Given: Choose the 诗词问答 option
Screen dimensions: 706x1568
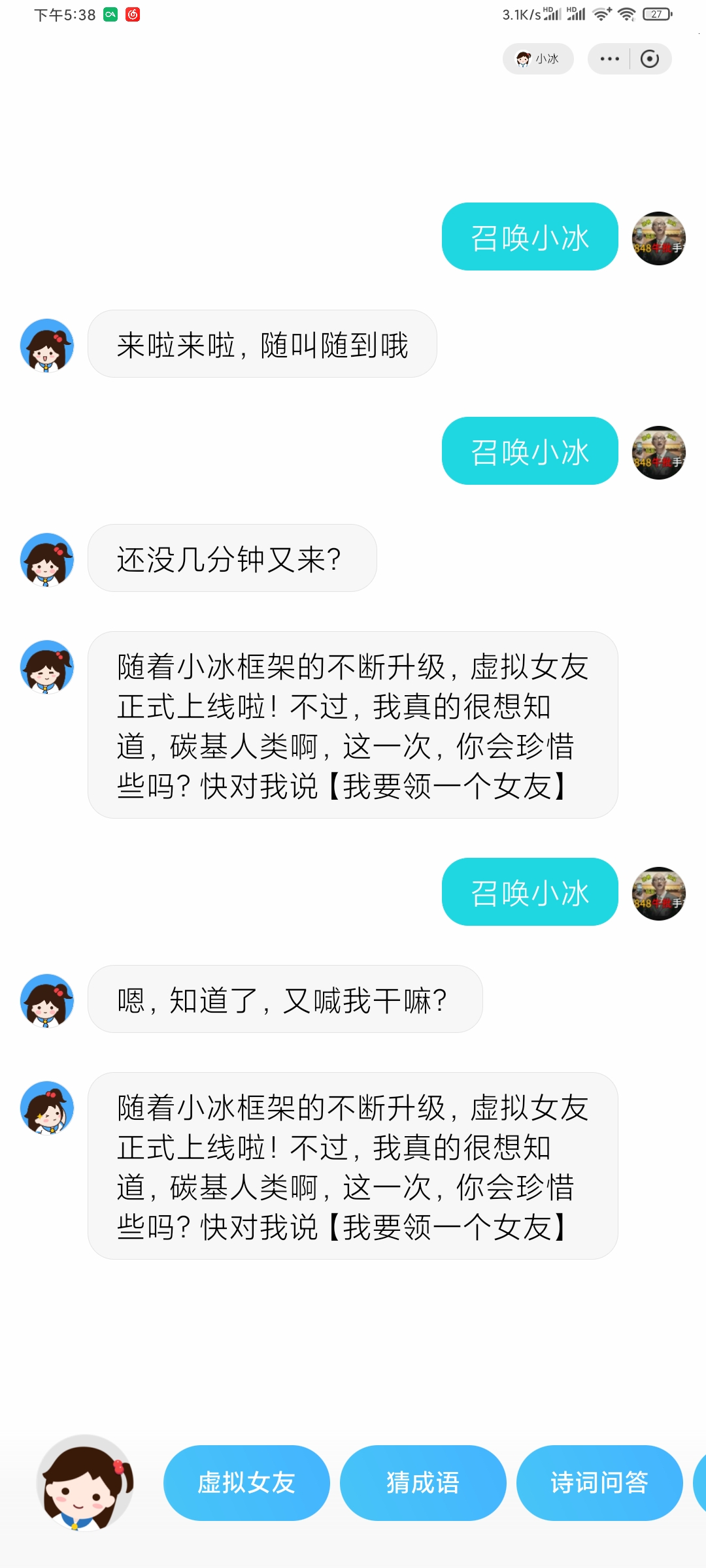Looking at the screenshot, I should (599, 1483).
